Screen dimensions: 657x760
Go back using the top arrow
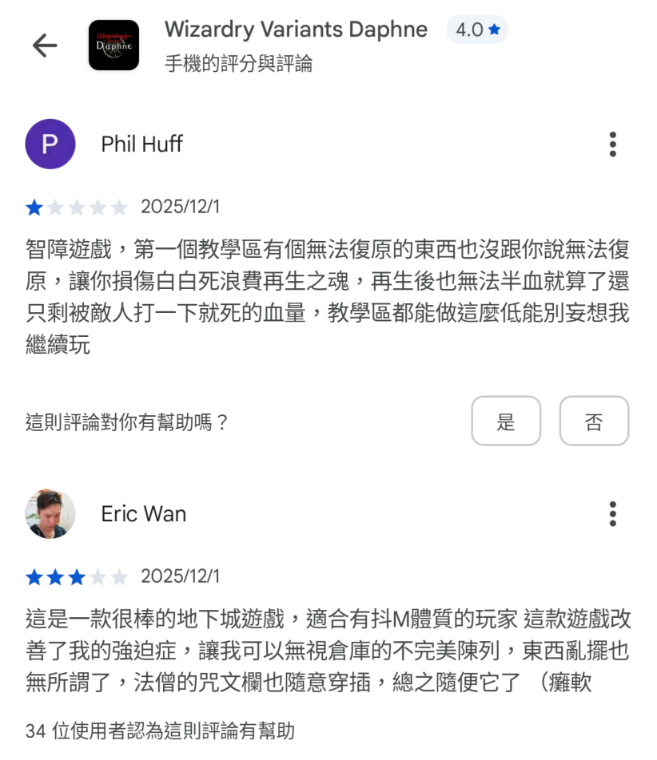point(45,46)
